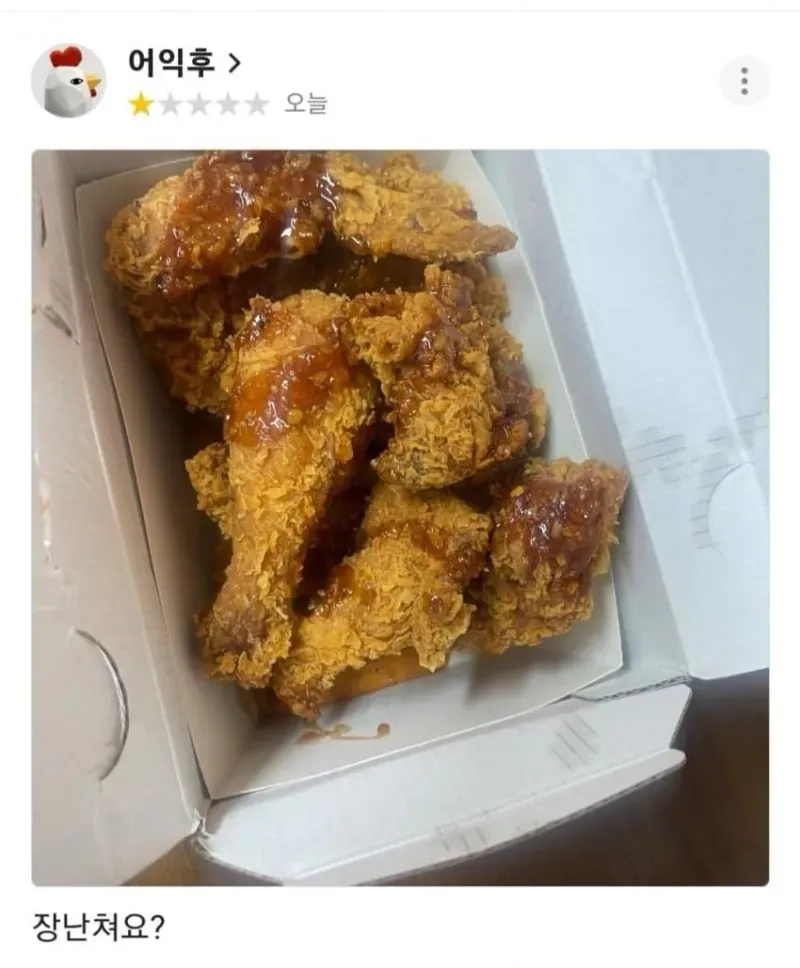Toggle the middle star to change the rating
Viewport: 800px width, 968px height.
coord(199,101)
